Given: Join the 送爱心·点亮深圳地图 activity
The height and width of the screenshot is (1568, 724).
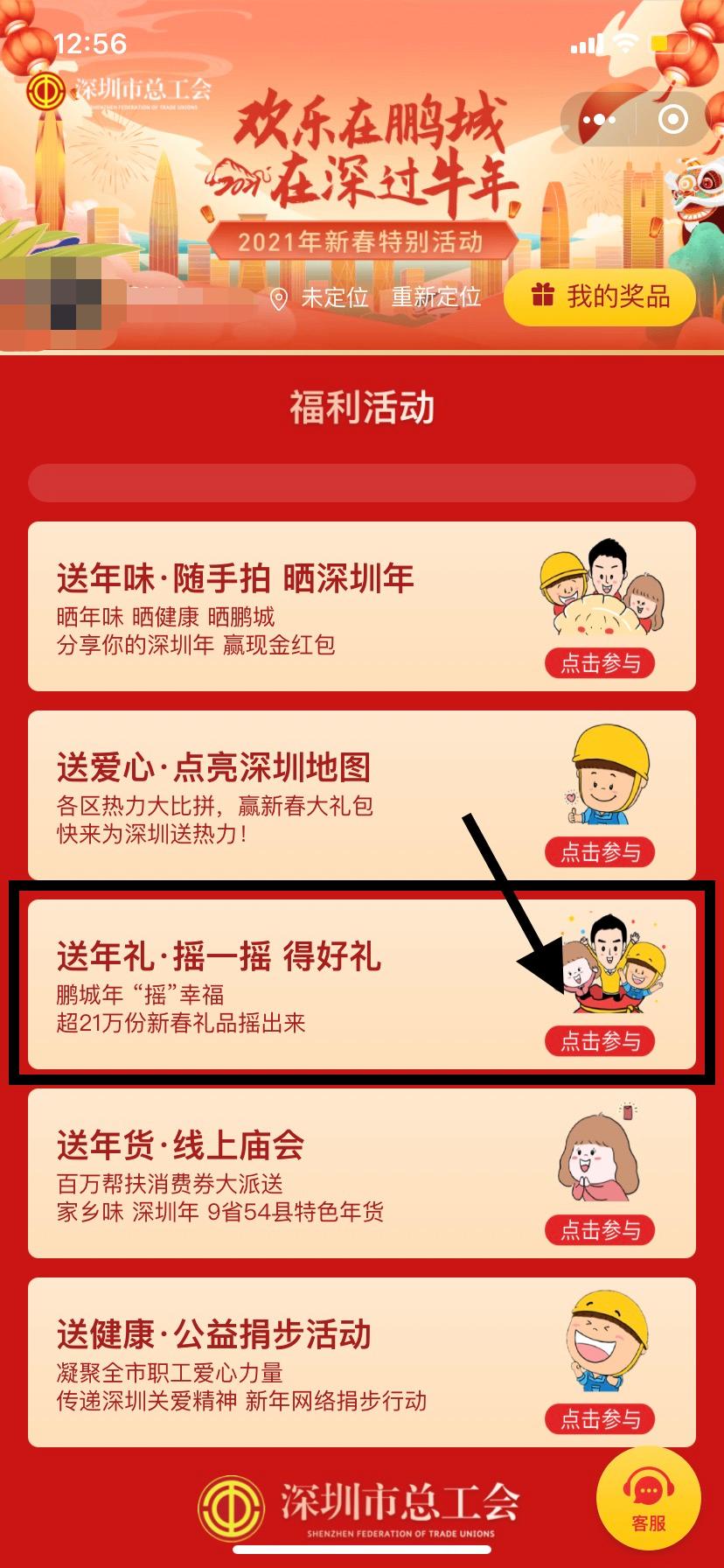Looking at the screenshot, I should (600, 851).
